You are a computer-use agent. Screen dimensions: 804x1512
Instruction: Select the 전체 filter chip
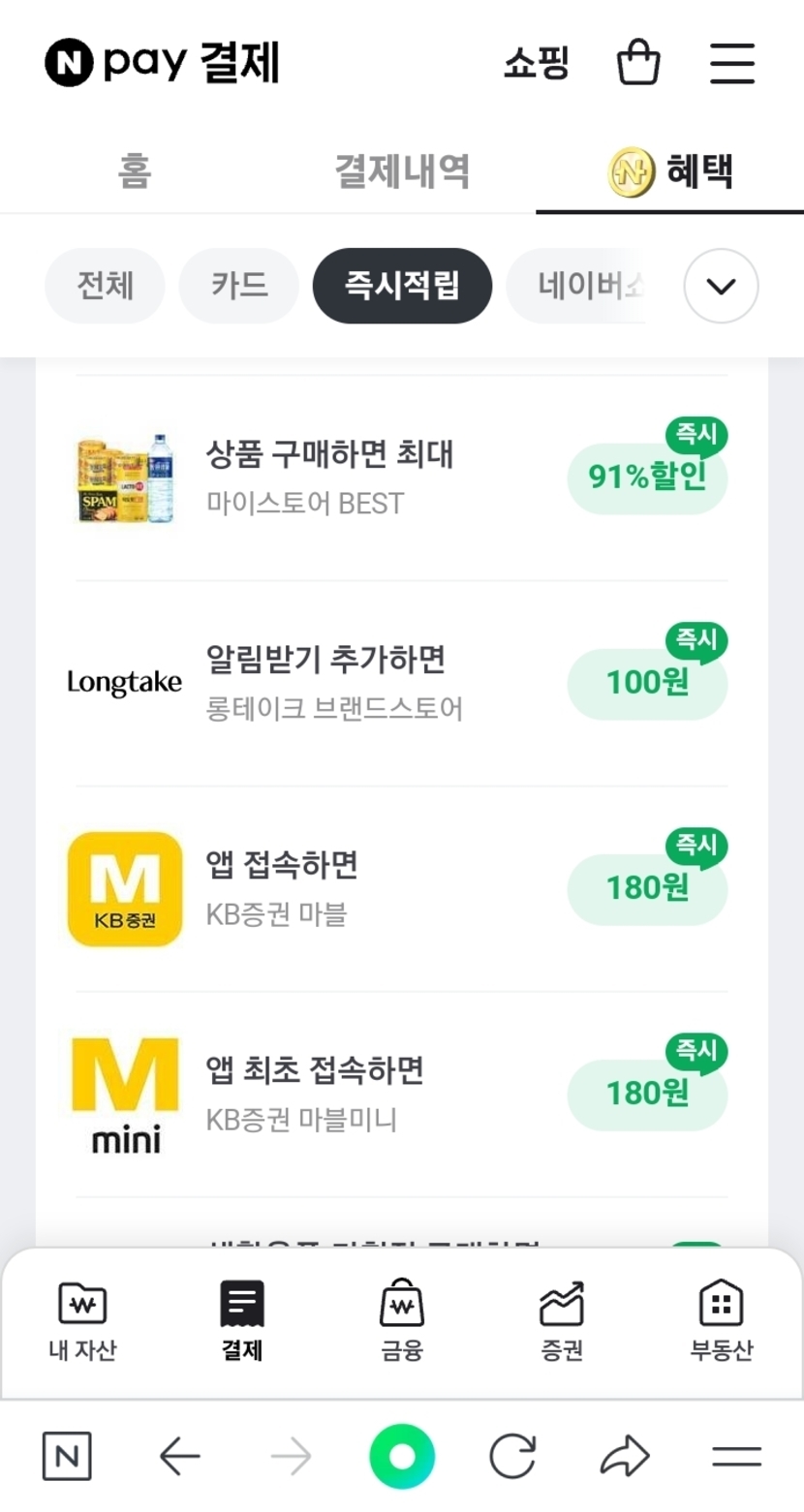[105, 286]
